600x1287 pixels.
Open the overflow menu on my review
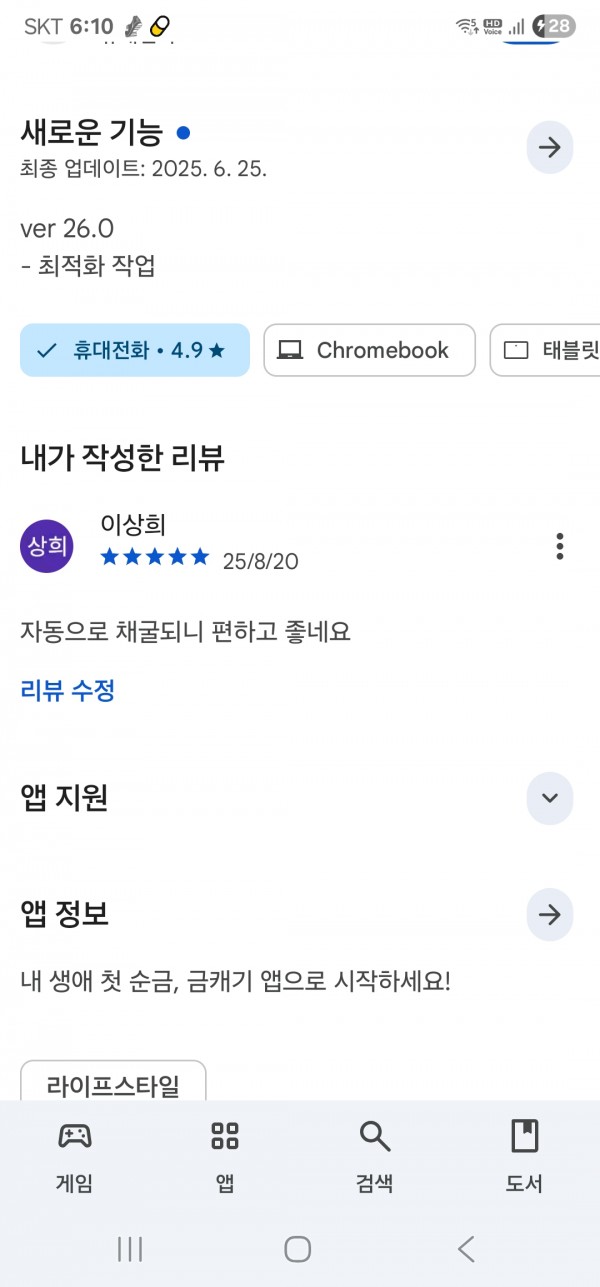[560, 546]
